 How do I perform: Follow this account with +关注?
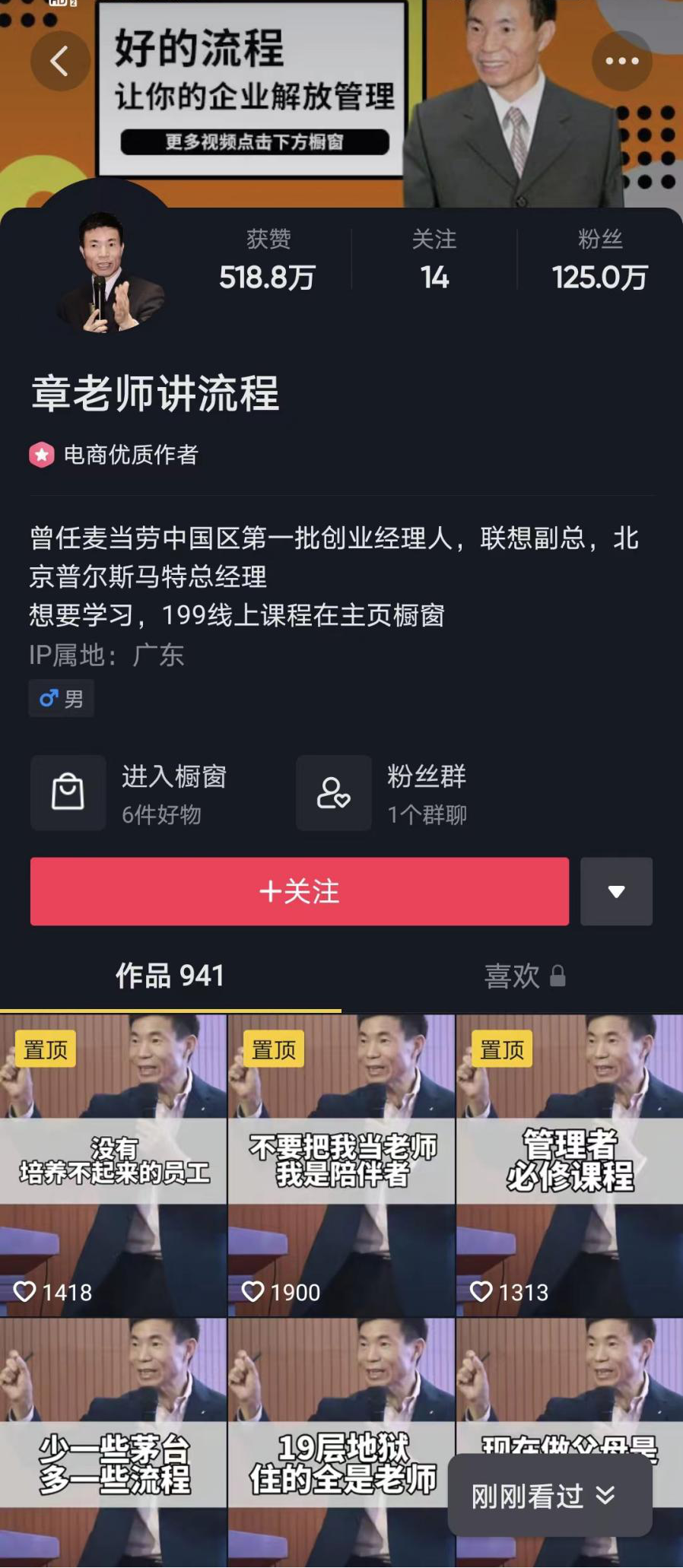(x=299, y=891)
